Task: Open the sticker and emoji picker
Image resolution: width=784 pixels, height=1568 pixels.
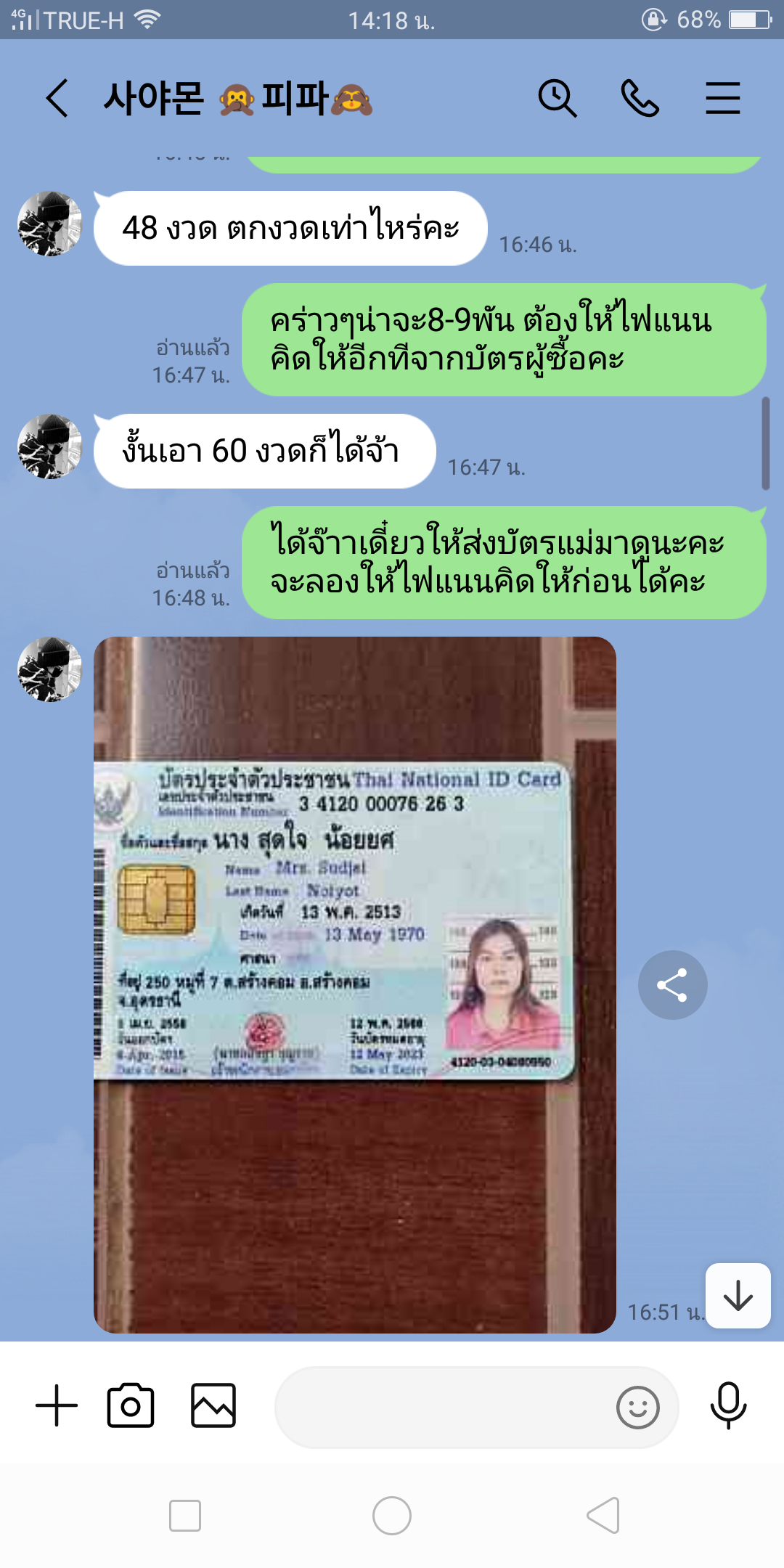Action: [637, 1408]
